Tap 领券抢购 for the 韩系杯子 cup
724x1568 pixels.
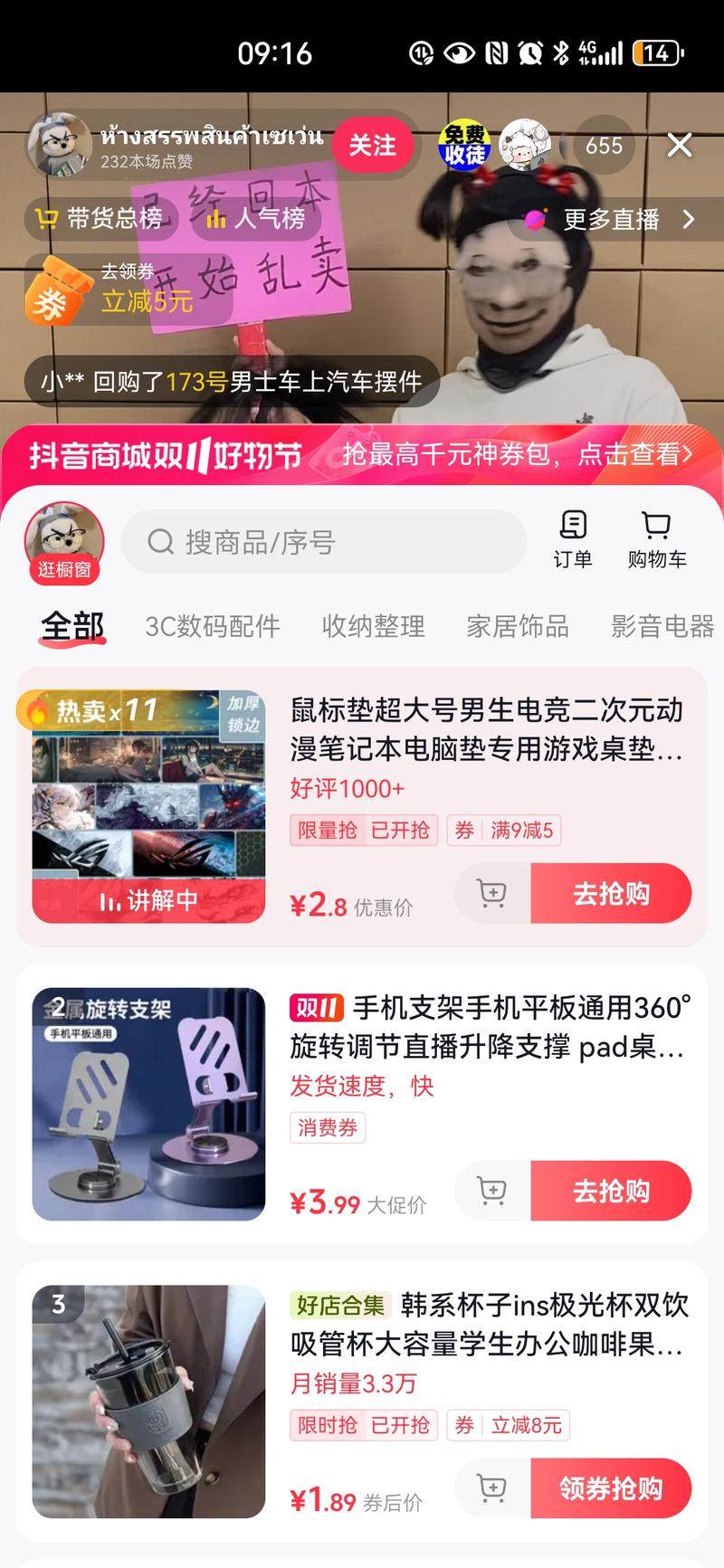(611, 1488)
